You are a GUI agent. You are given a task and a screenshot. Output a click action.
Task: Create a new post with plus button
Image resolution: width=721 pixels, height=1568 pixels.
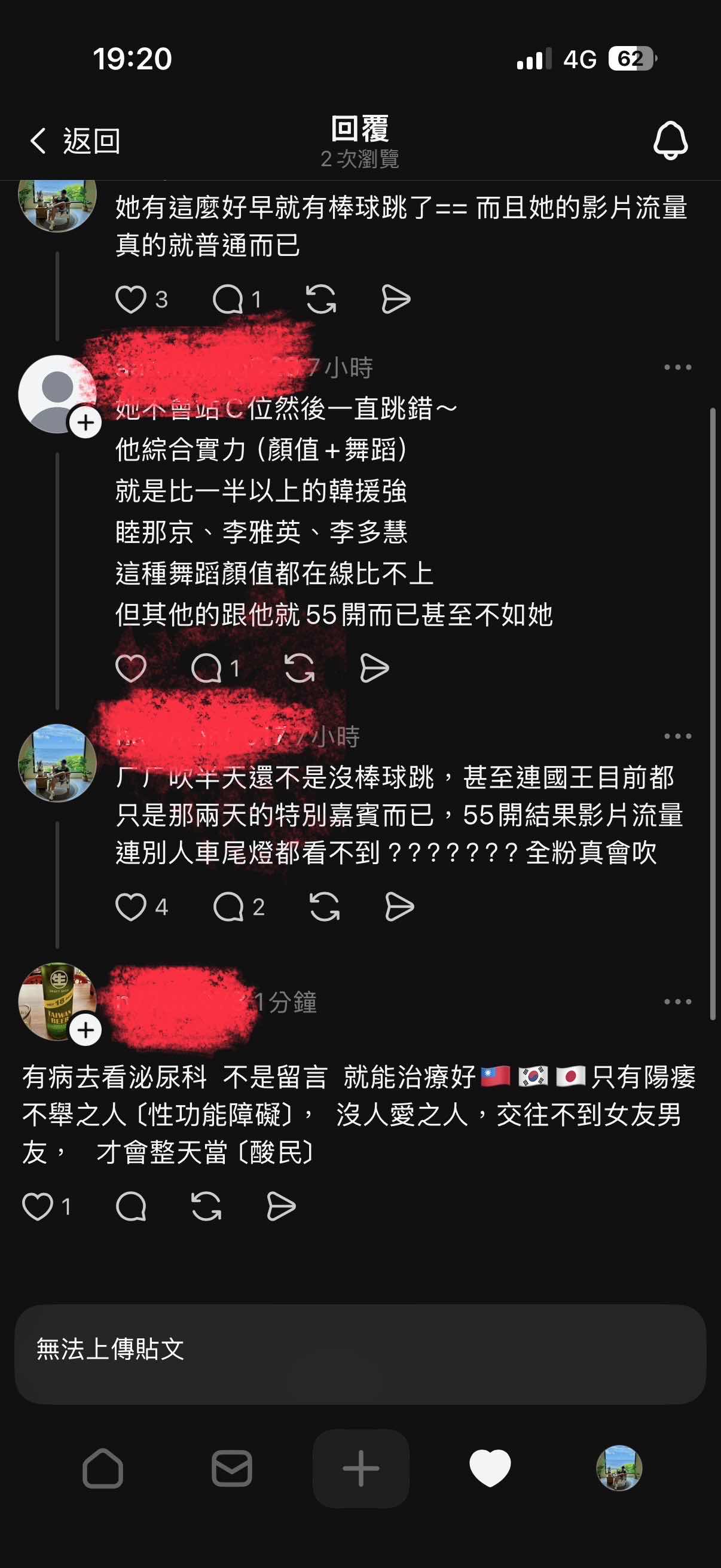(x=360, y=1468)
